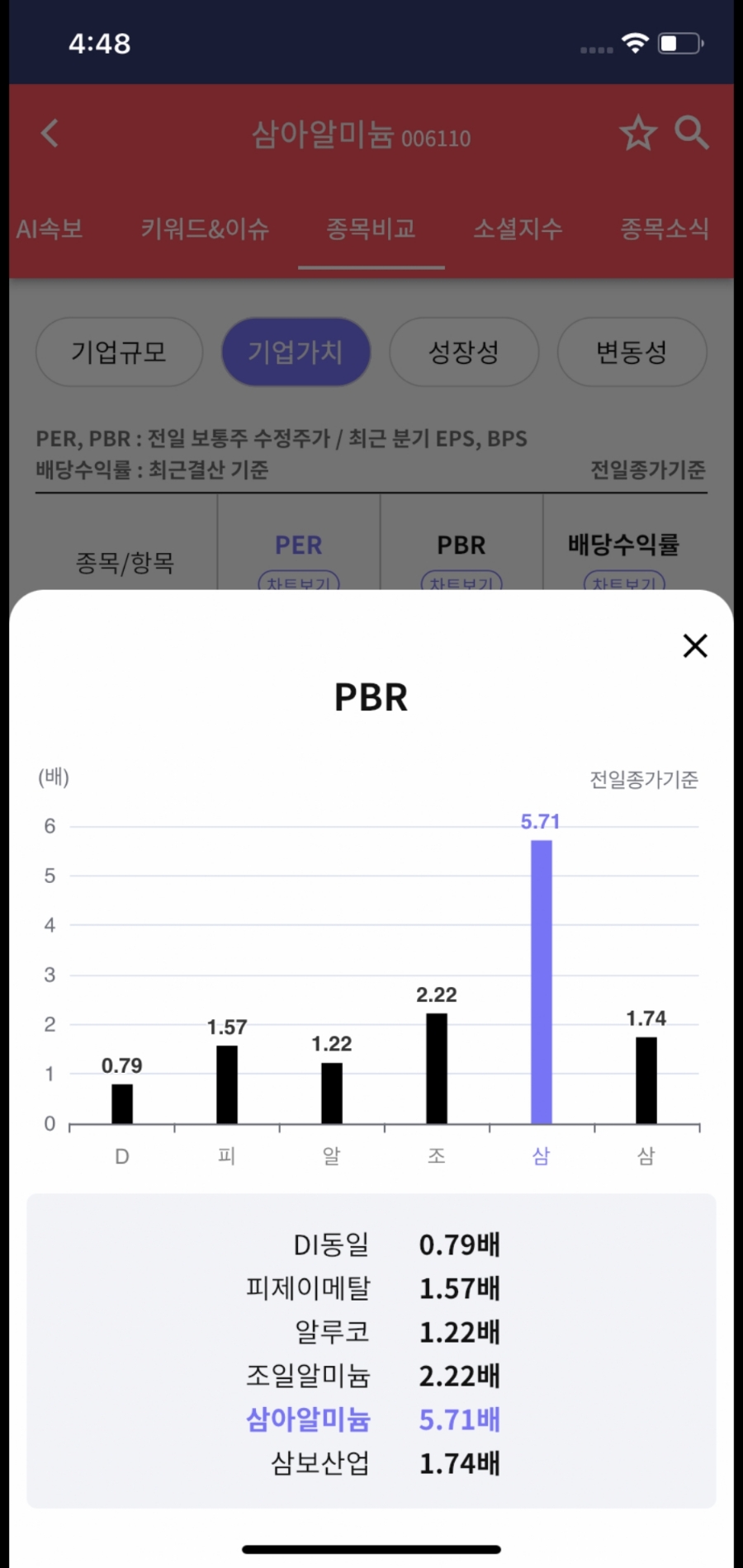Open the search magnifier icon
Image resolution: width=743 pixels, height=1568 pixels.
[x=691, y=133]
